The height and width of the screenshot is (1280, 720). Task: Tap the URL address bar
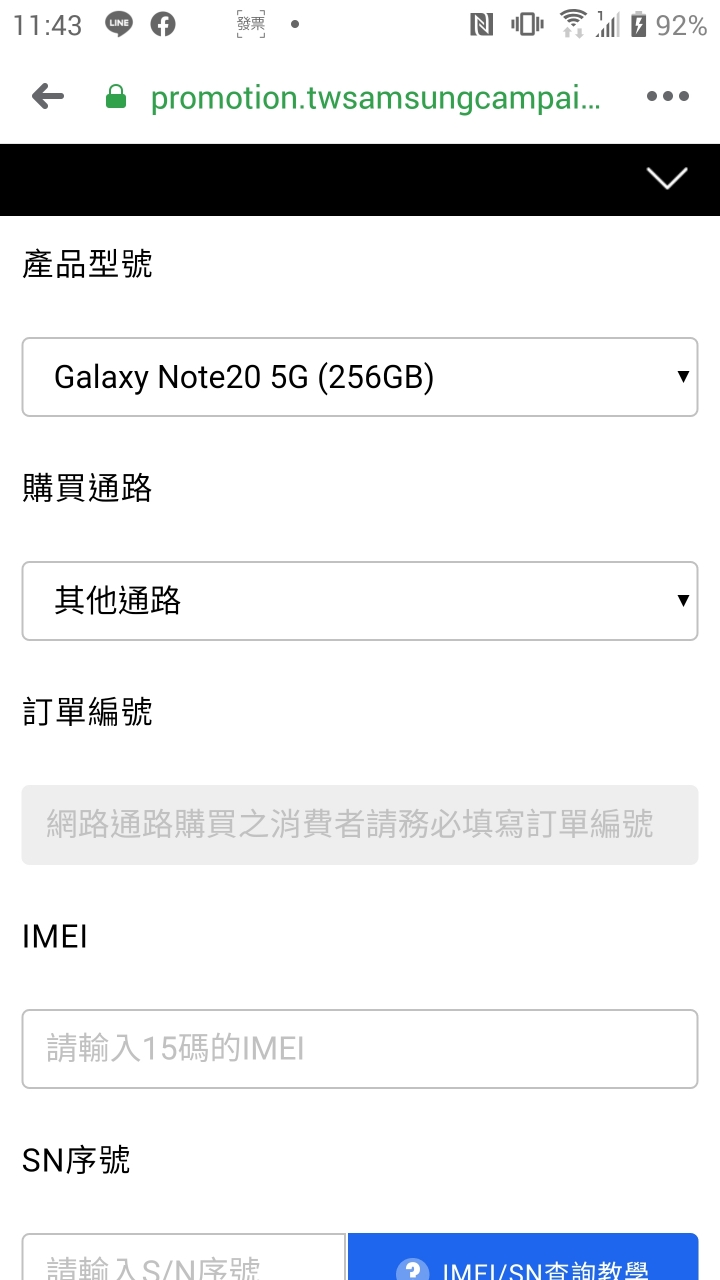pos(375,98)
